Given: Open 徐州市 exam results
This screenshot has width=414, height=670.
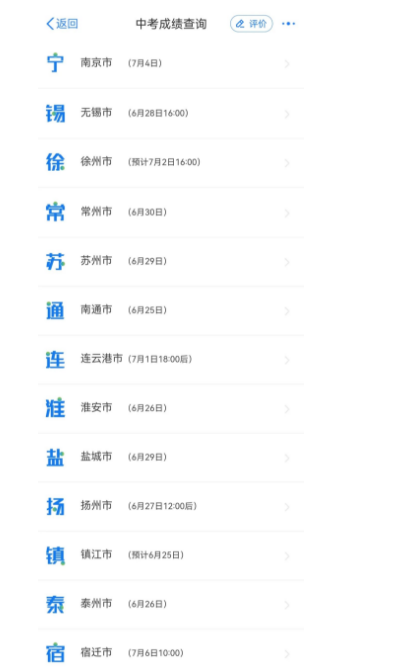Looking at the screenshot, I should click(171, 162).
